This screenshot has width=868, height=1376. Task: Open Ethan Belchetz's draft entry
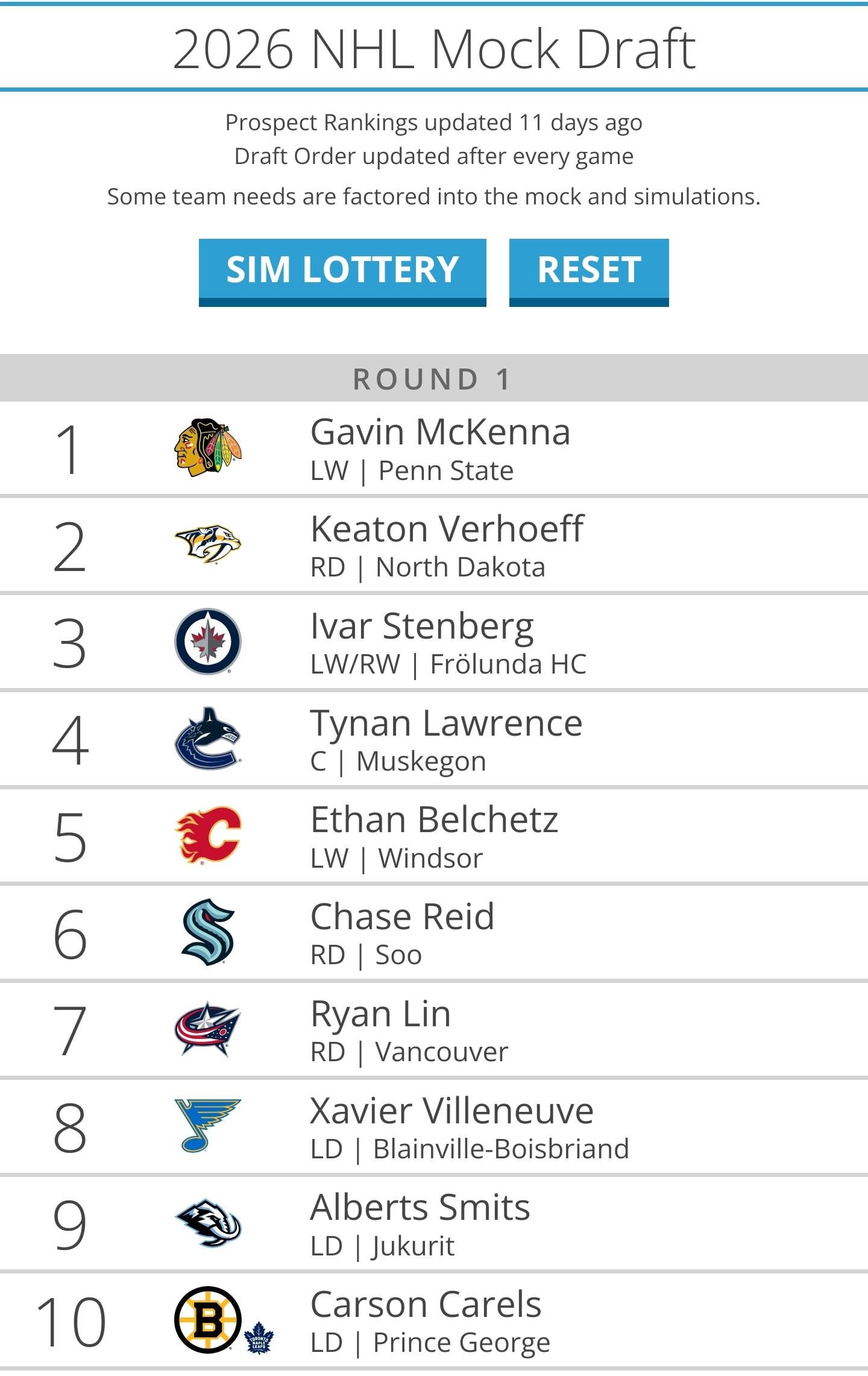[x=434, y=836]
